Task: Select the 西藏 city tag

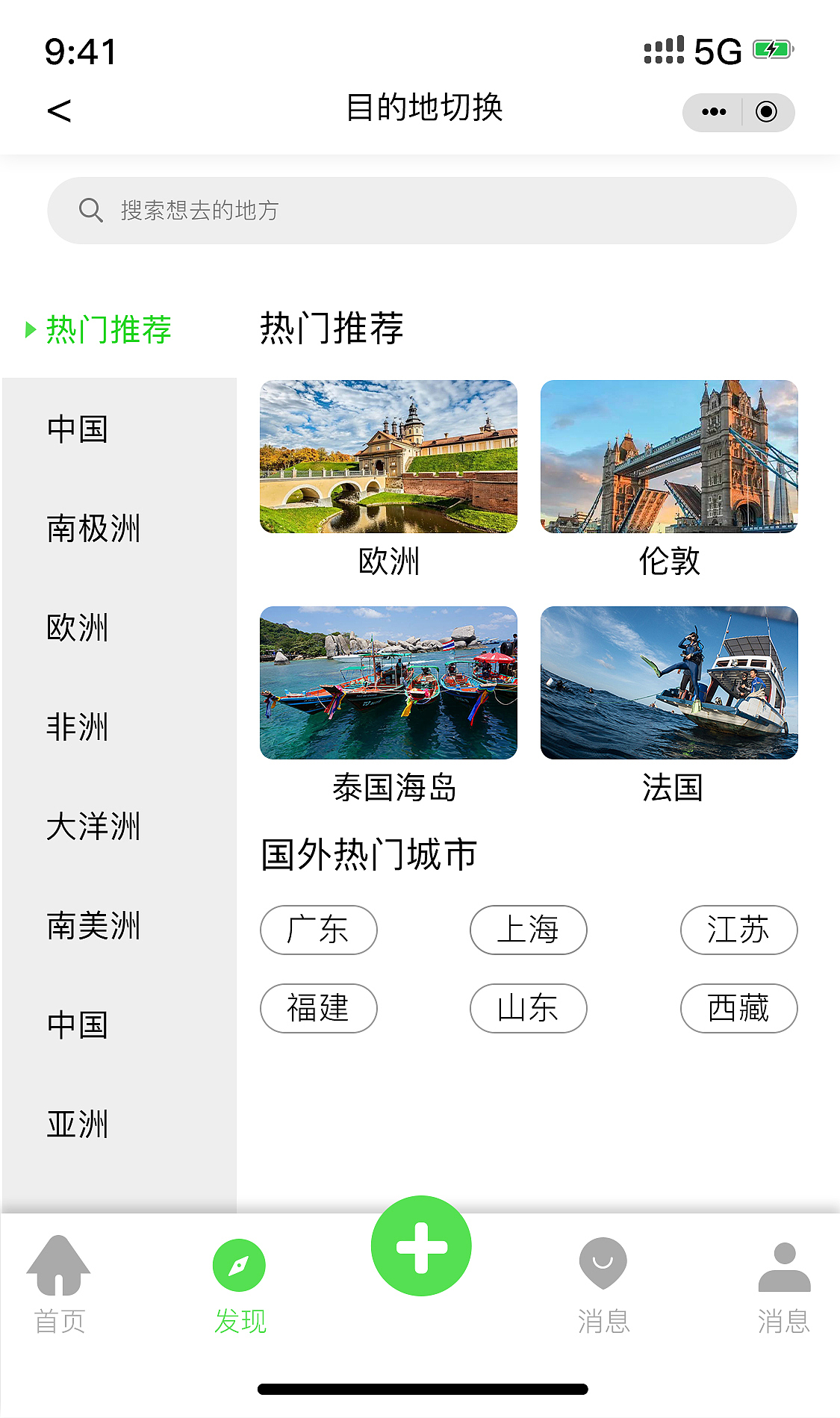Action: click(x=738, y=1008)
